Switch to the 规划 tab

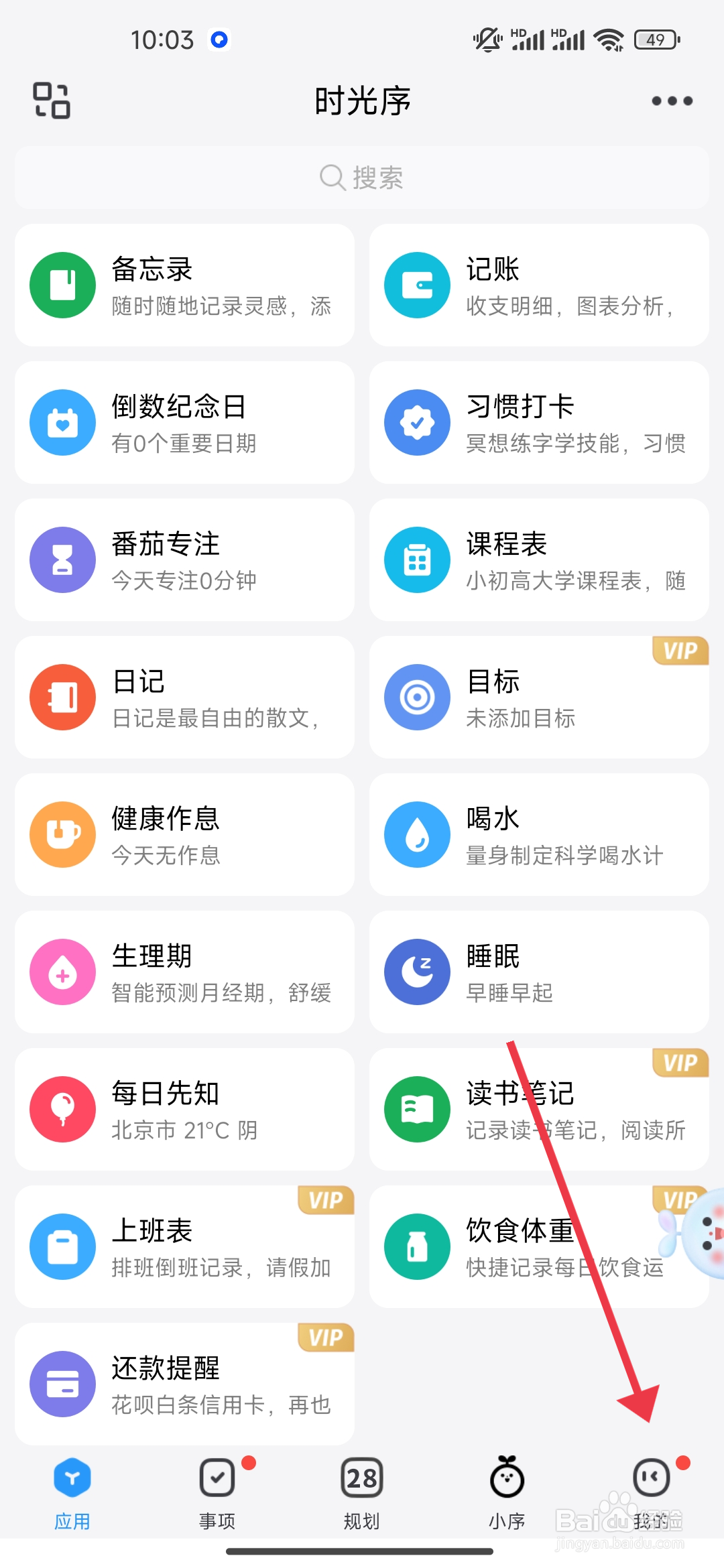click(362, 1492)
